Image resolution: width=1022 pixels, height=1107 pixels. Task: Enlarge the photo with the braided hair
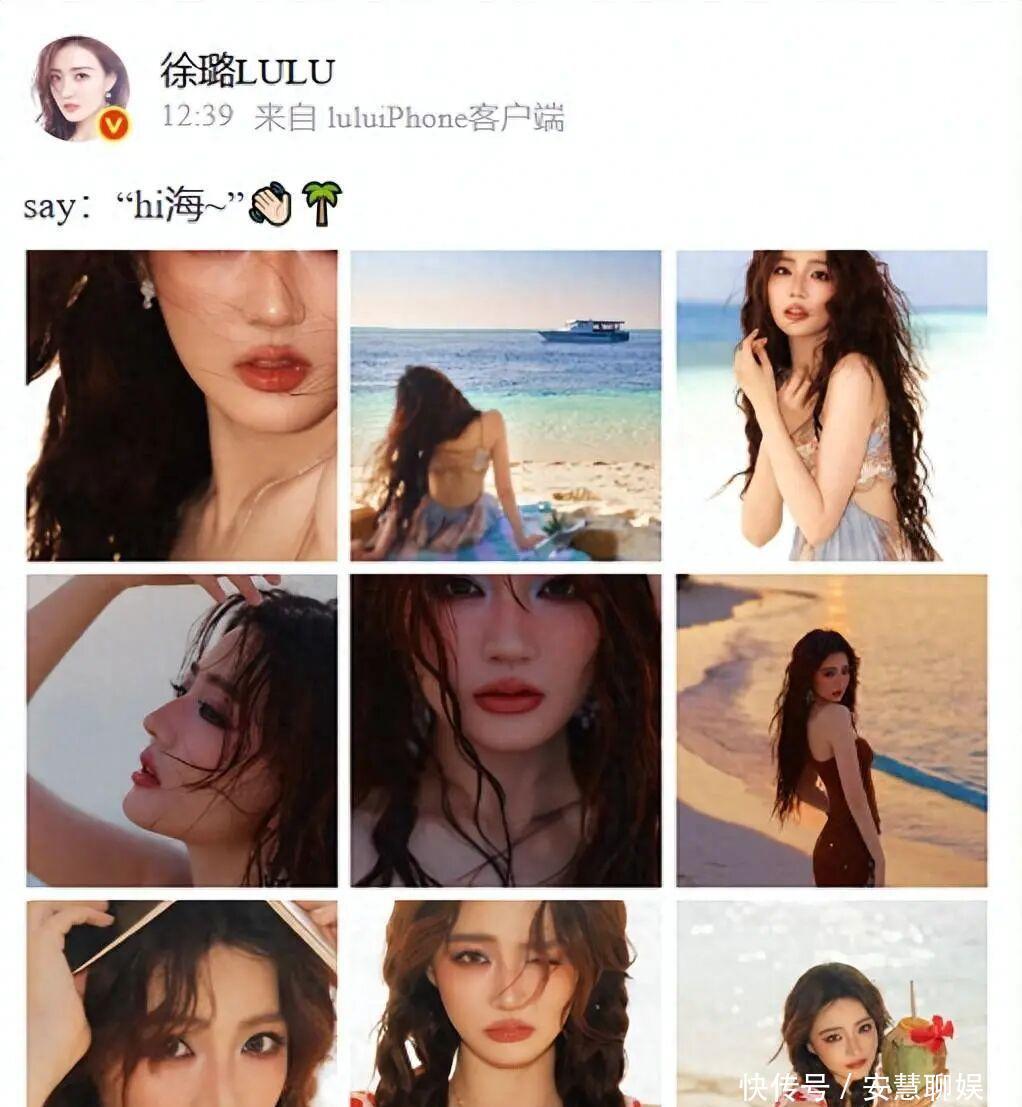tap(506, 1002)
